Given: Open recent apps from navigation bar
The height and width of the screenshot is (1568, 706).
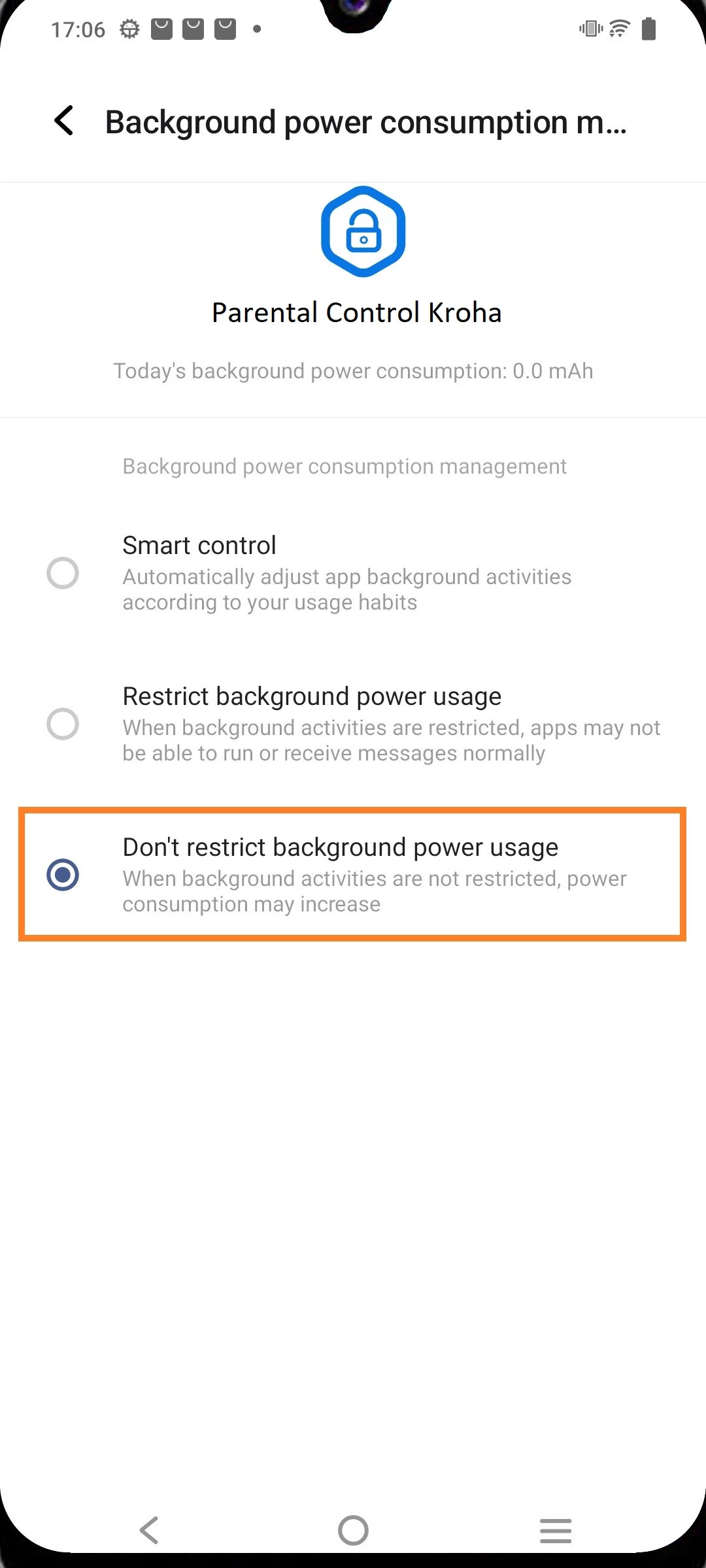Looking at the screenshot, I should [556, 1529].
